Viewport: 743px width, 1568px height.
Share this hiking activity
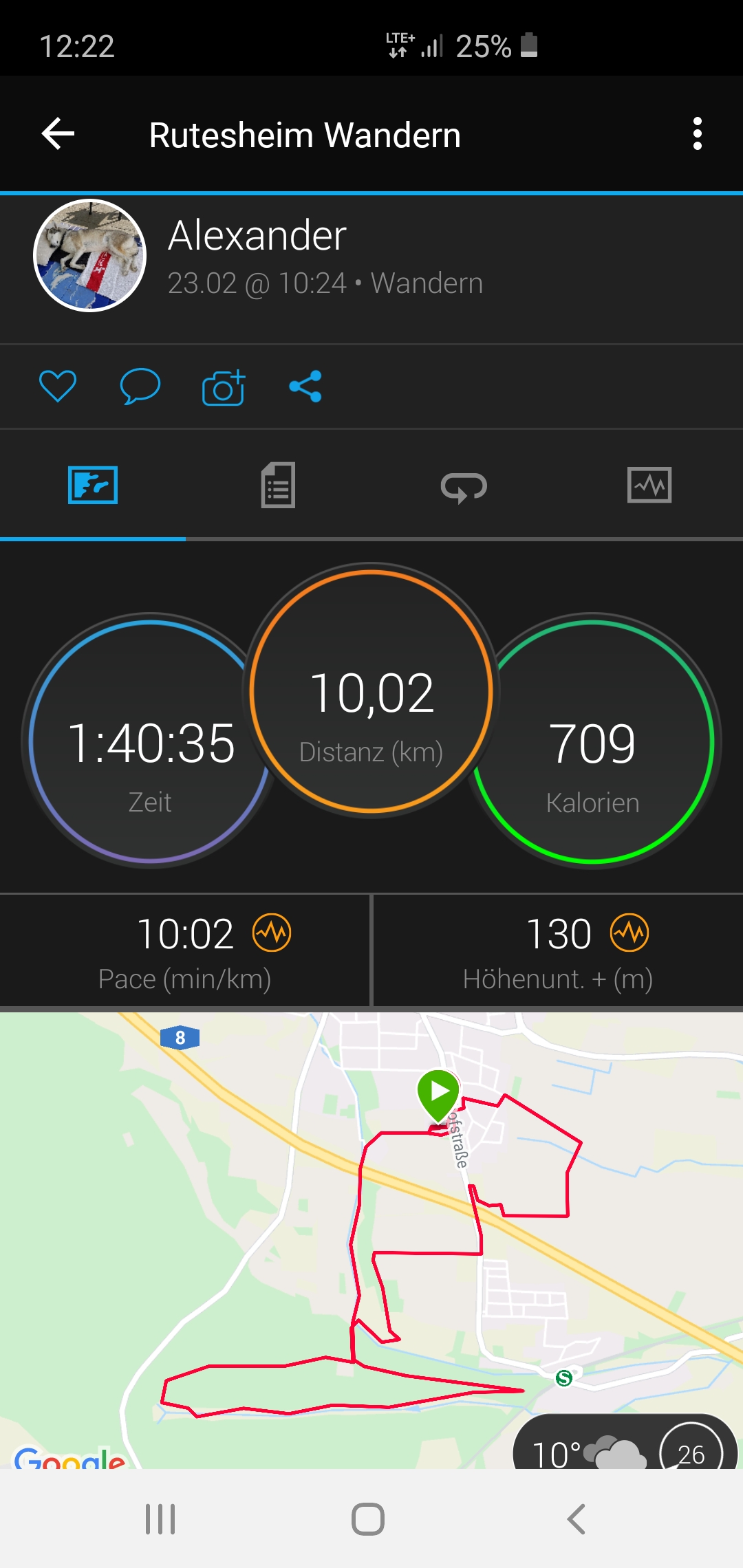305,386
